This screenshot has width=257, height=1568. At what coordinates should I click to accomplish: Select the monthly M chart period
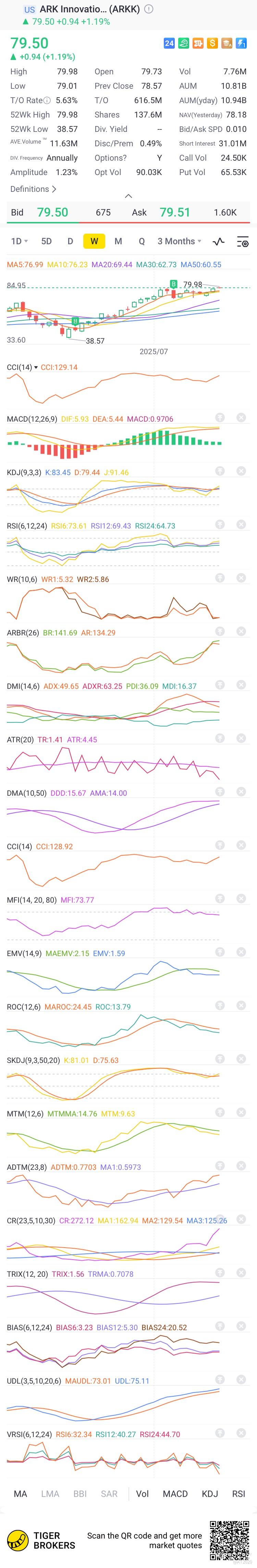click(118, 241)
